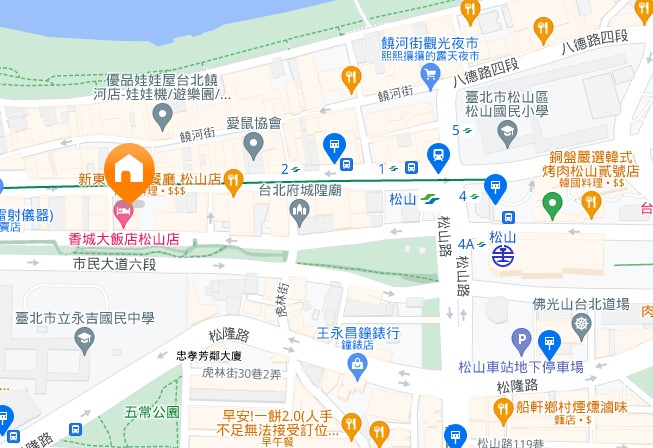
Task: Open the 饒河街觀光夜市 night market marker
Action: 431,73
